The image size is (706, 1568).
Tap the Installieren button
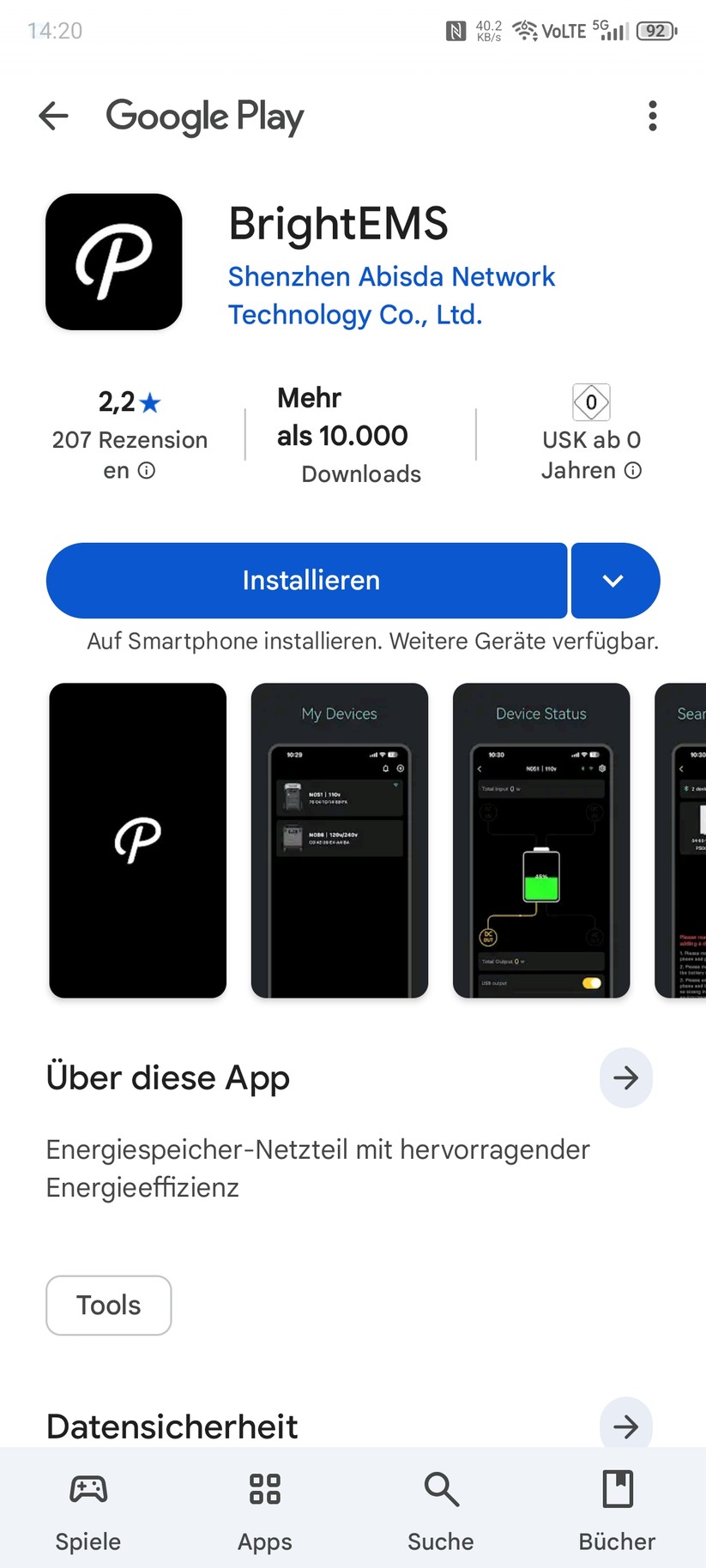pyautogui.click(x=308, y=581)
